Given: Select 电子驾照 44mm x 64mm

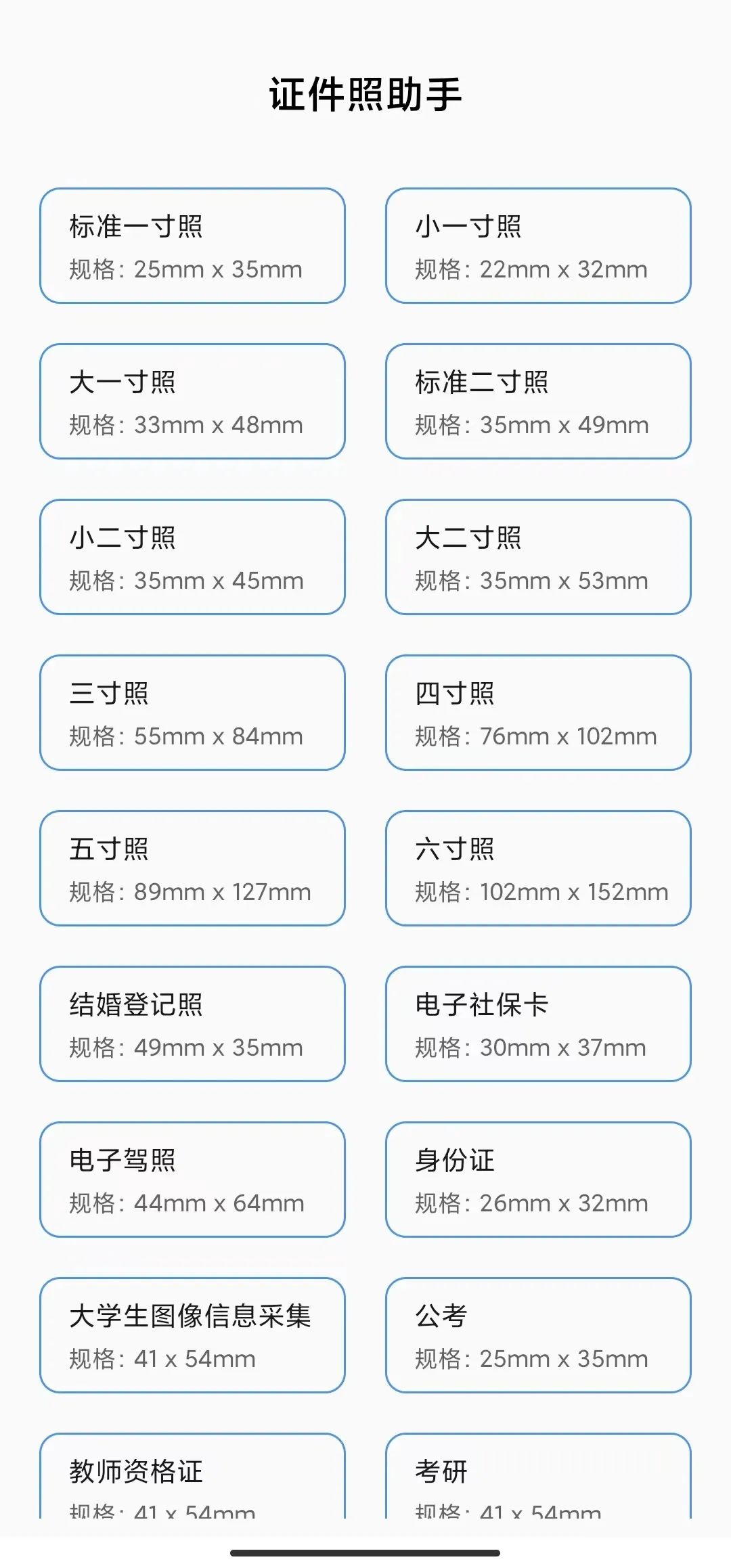Looking at the screenshot, I should tap(192, 1180).
